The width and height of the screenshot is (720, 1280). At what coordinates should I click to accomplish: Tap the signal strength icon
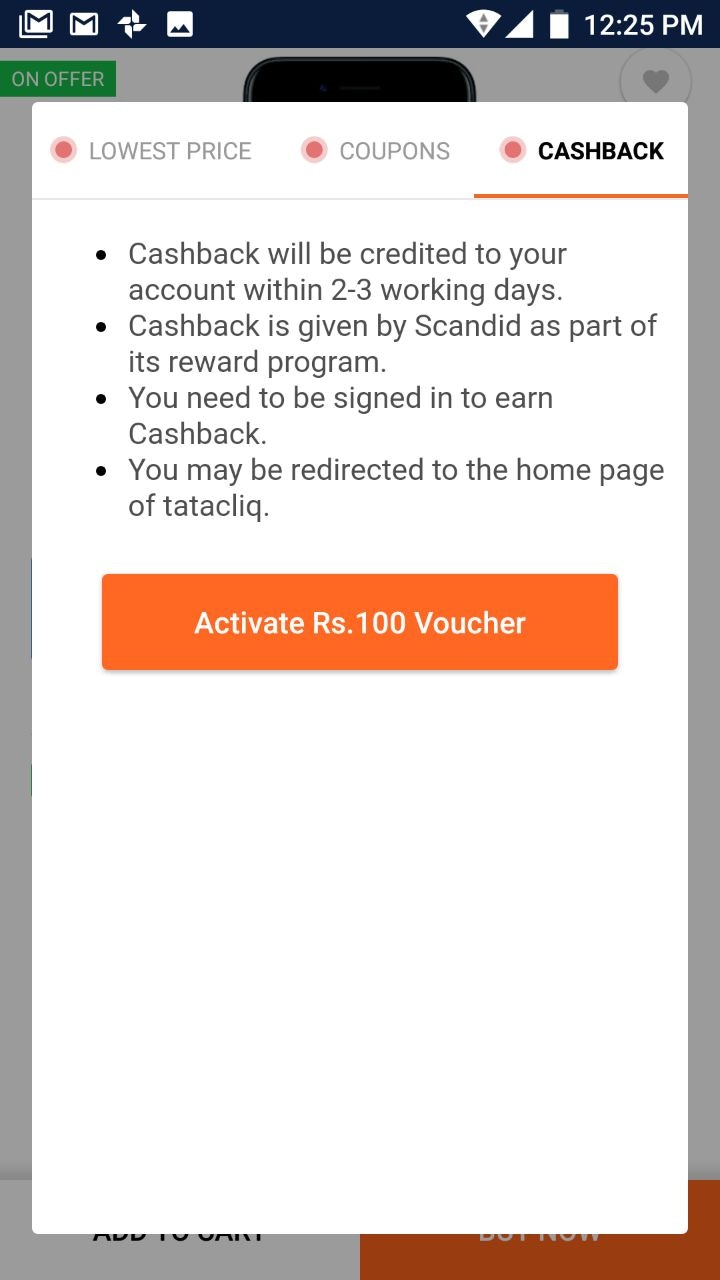point(521,24)
